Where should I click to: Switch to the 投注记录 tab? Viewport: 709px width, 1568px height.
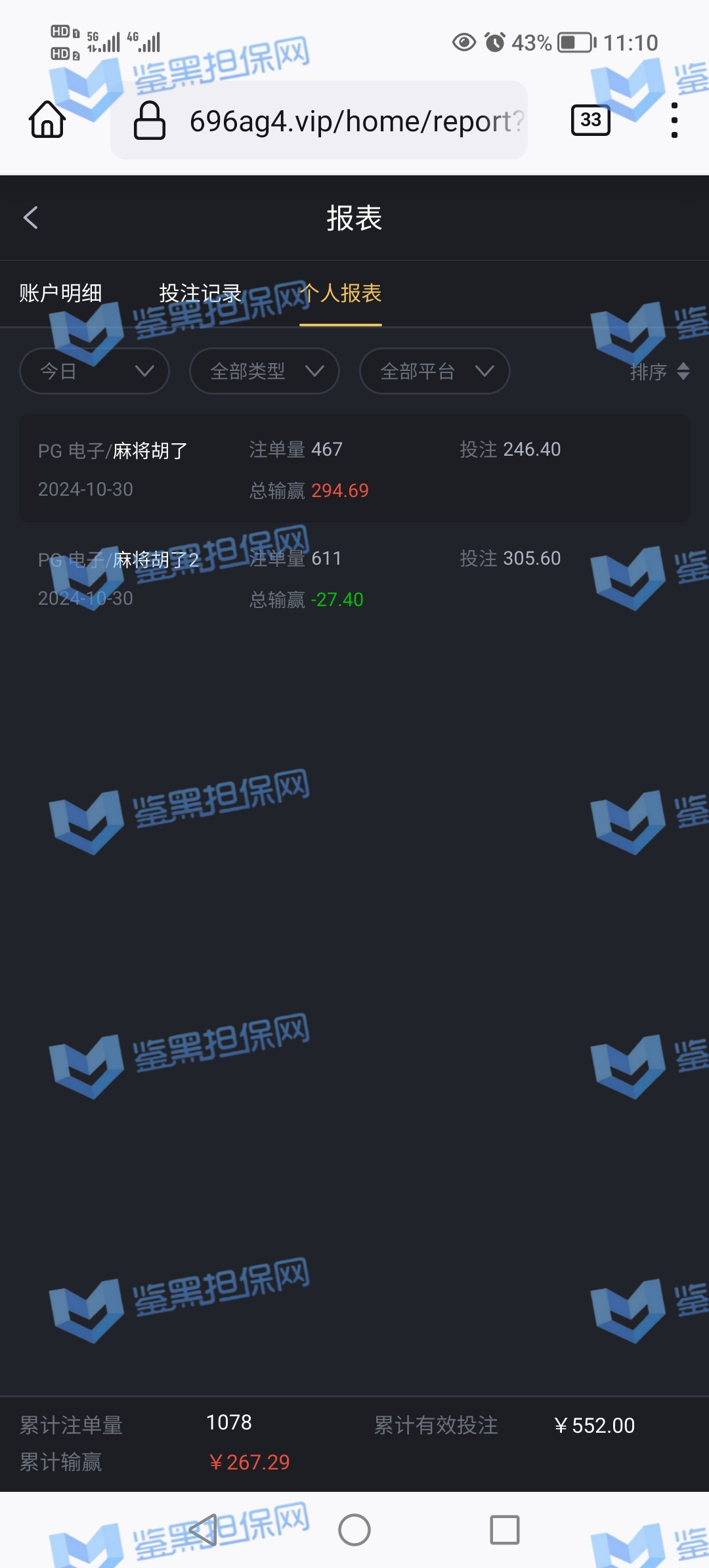click(x=200, y=293)
